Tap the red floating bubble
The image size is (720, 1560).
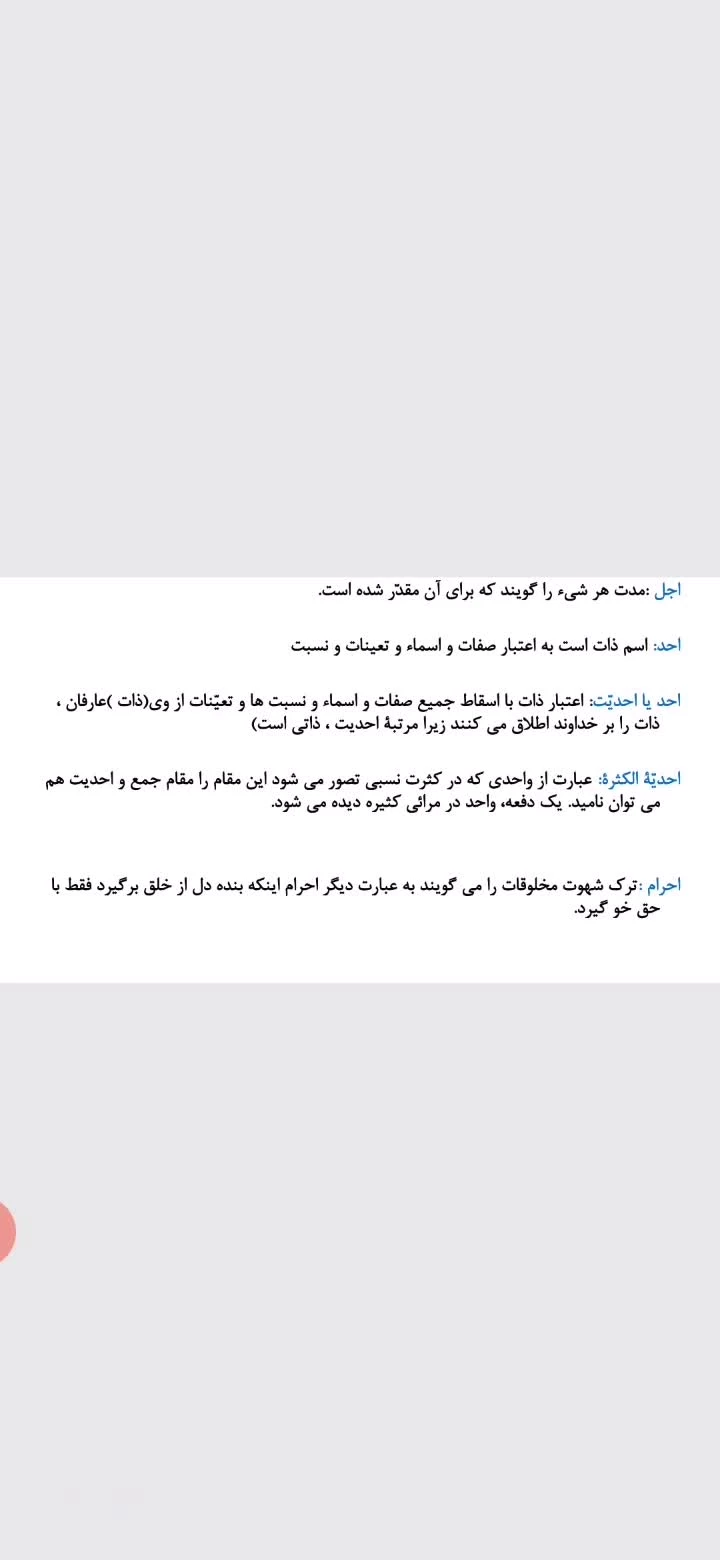point(5,1232)
